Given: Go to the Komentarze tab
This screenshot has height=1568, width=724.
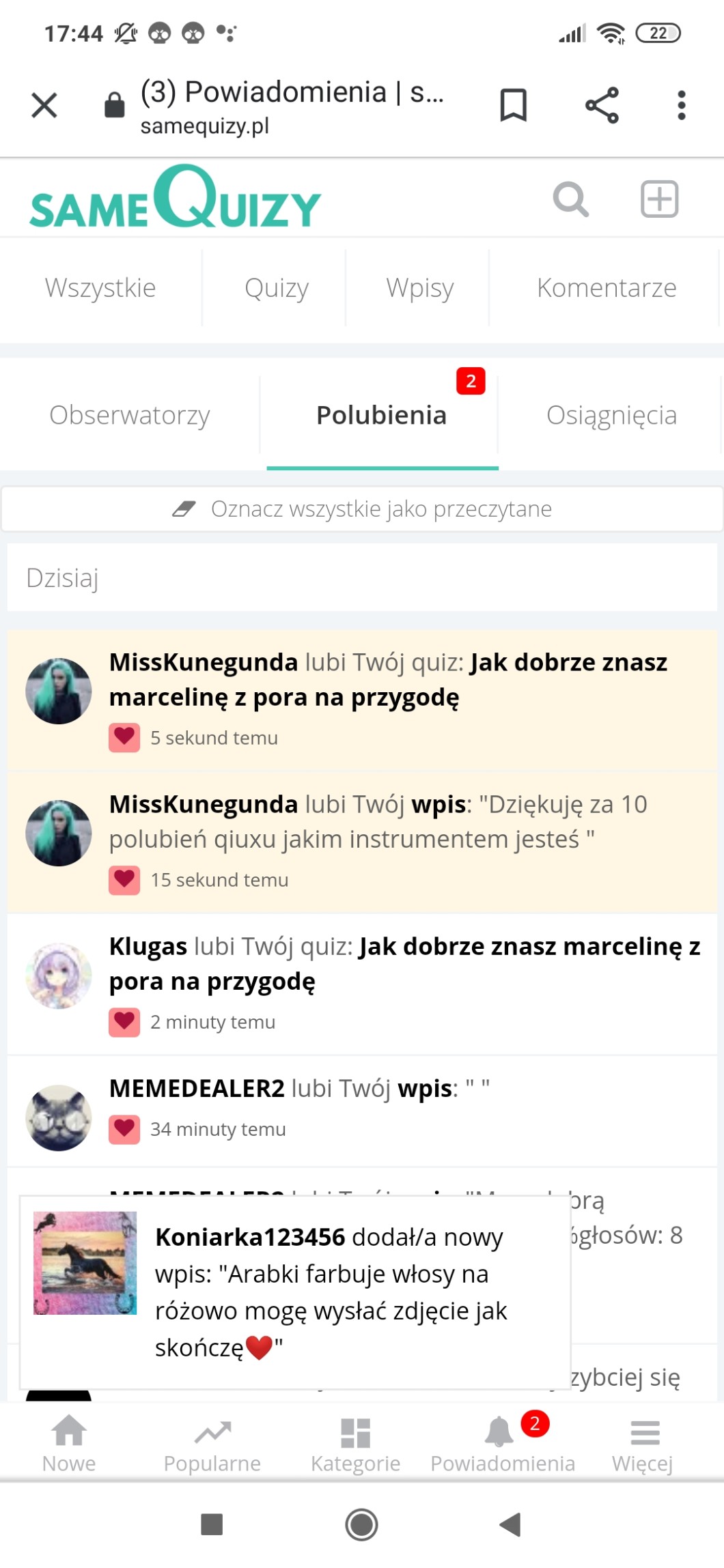Looking at the screenshot, I should pyautogui.click(x=607, y=288).
